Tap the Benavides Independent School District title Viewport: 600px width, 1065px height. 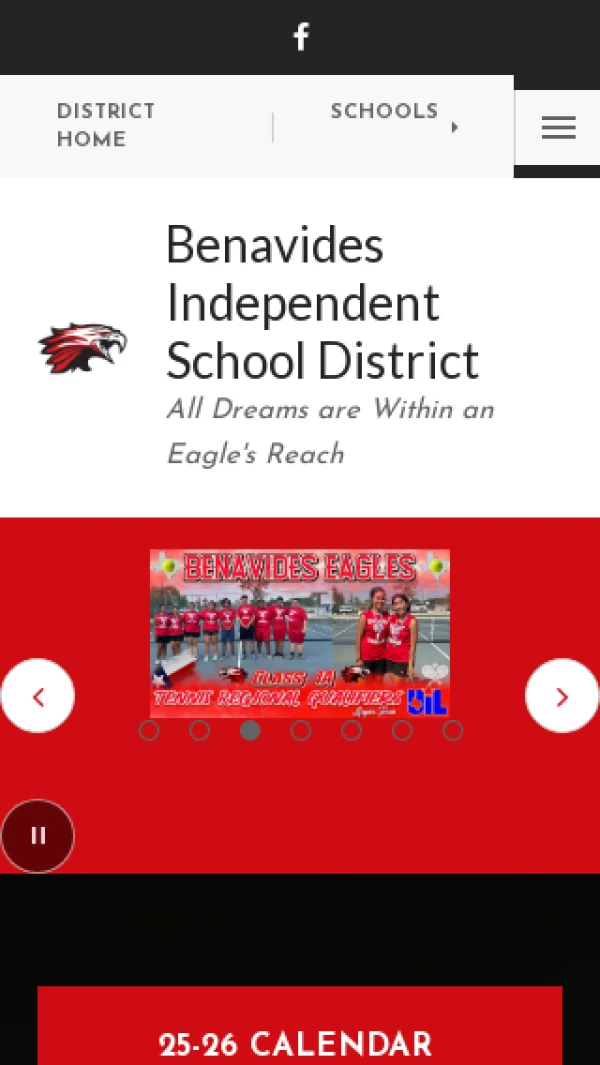[x=323, y=302]
